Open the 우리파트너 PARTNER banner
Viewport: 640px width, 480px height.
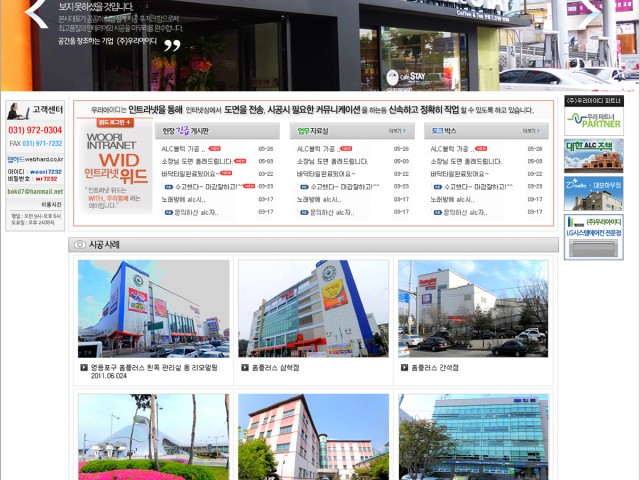593,122
